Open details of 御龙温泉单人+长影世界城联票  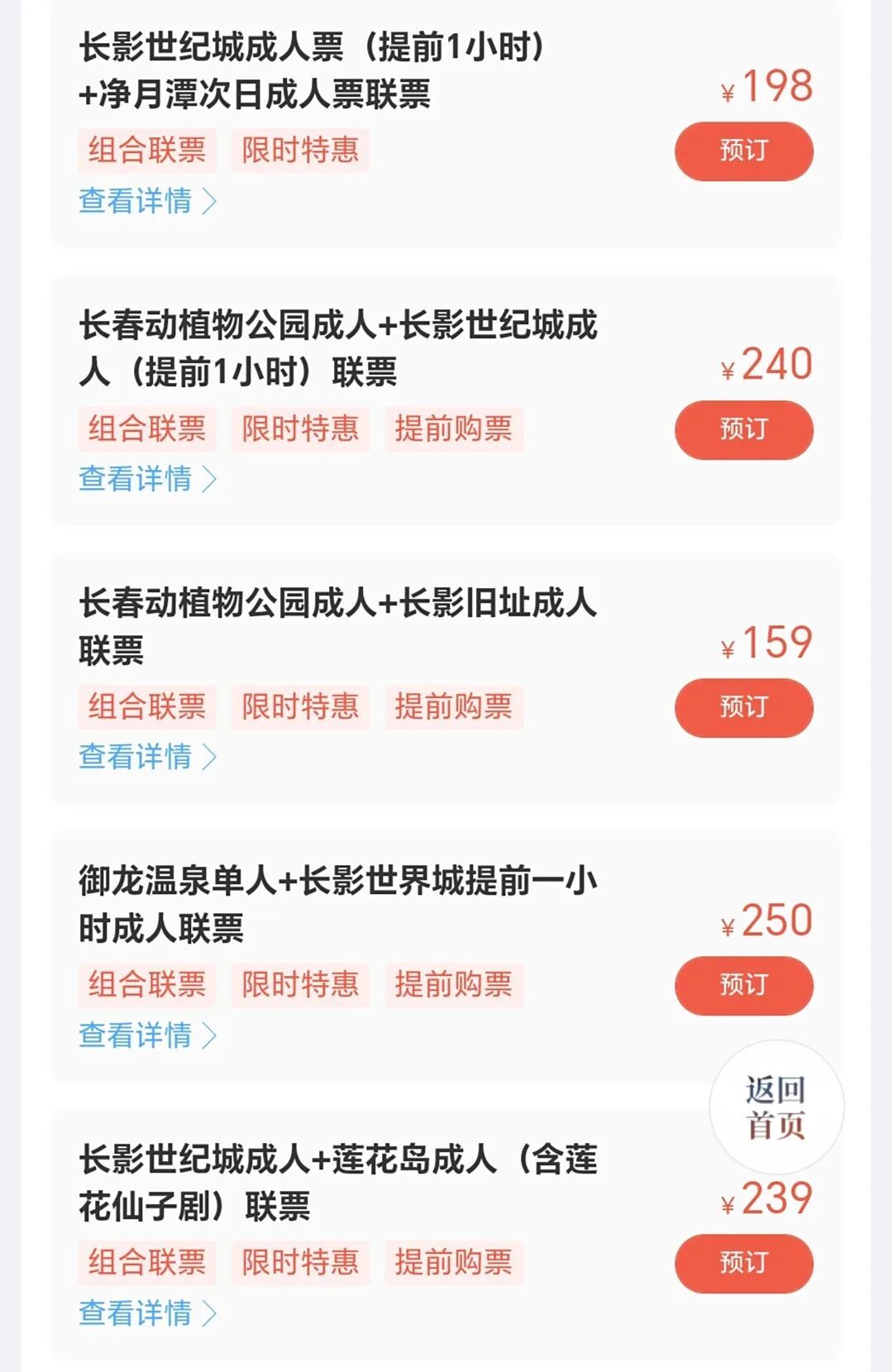tap(147, 1035)
